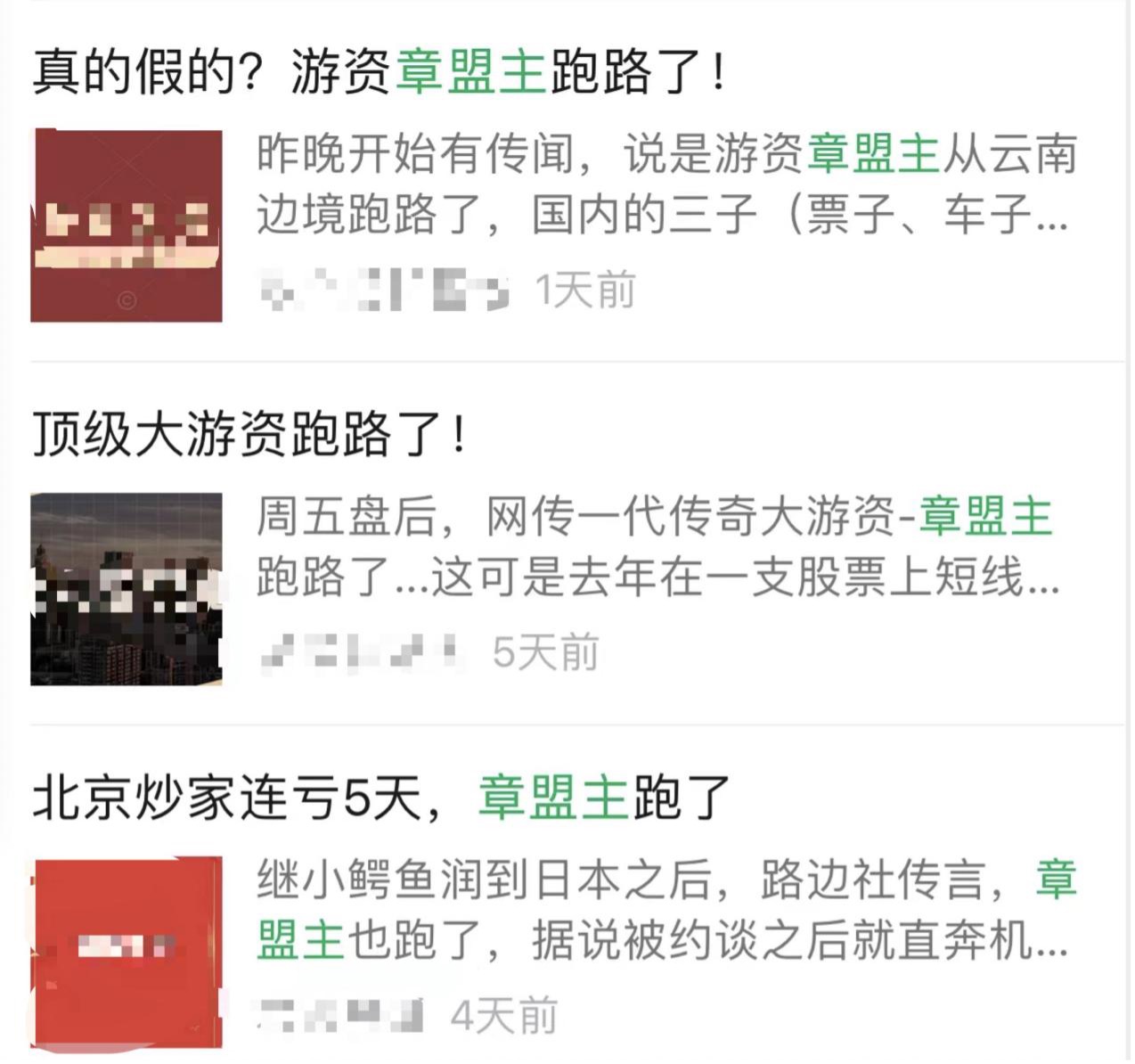Open the result "顶级大游资跑路了！"
This screenshot has height=1064, width=1135.
(249, 435)
